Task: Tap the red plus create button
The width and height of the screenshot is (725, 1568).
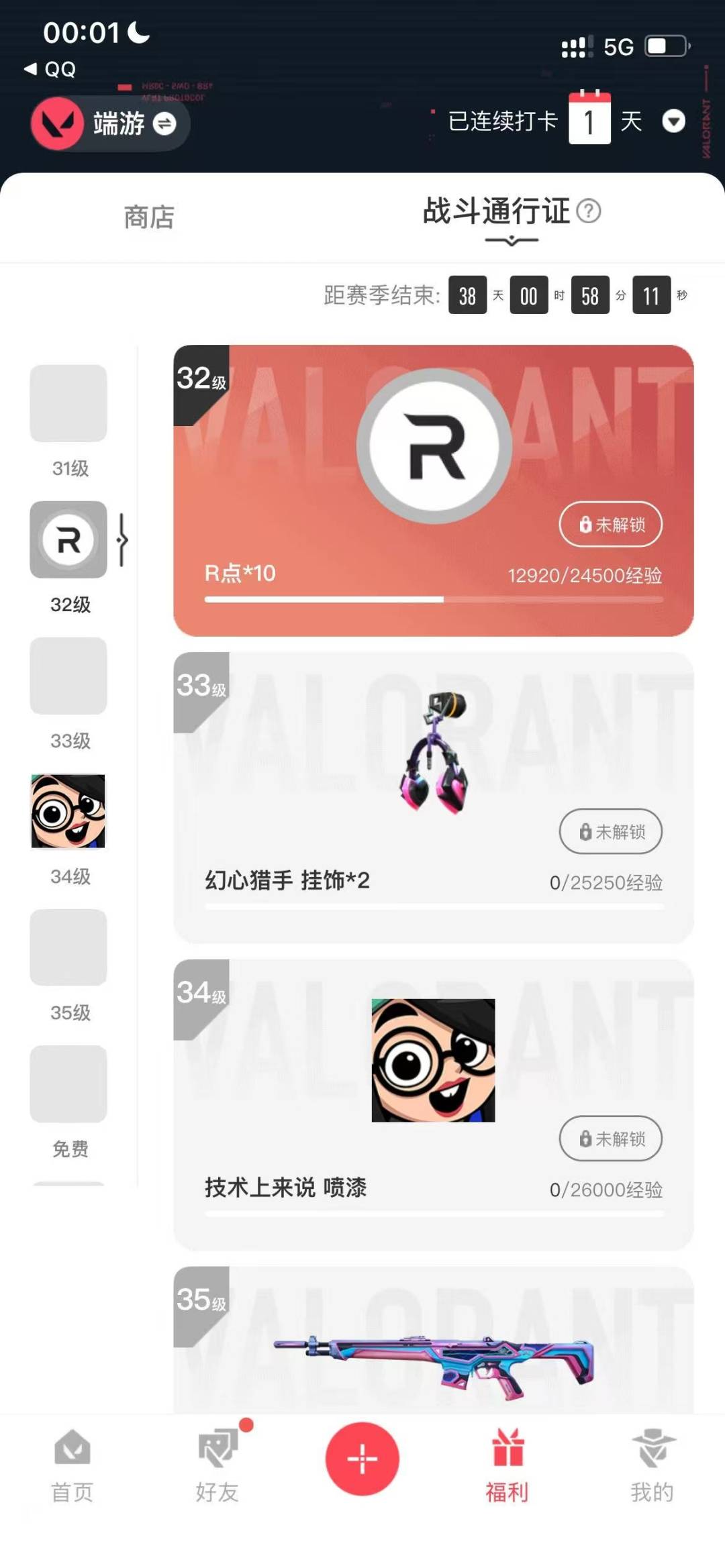Action: pyautogui.click(x=362, y=1459)
